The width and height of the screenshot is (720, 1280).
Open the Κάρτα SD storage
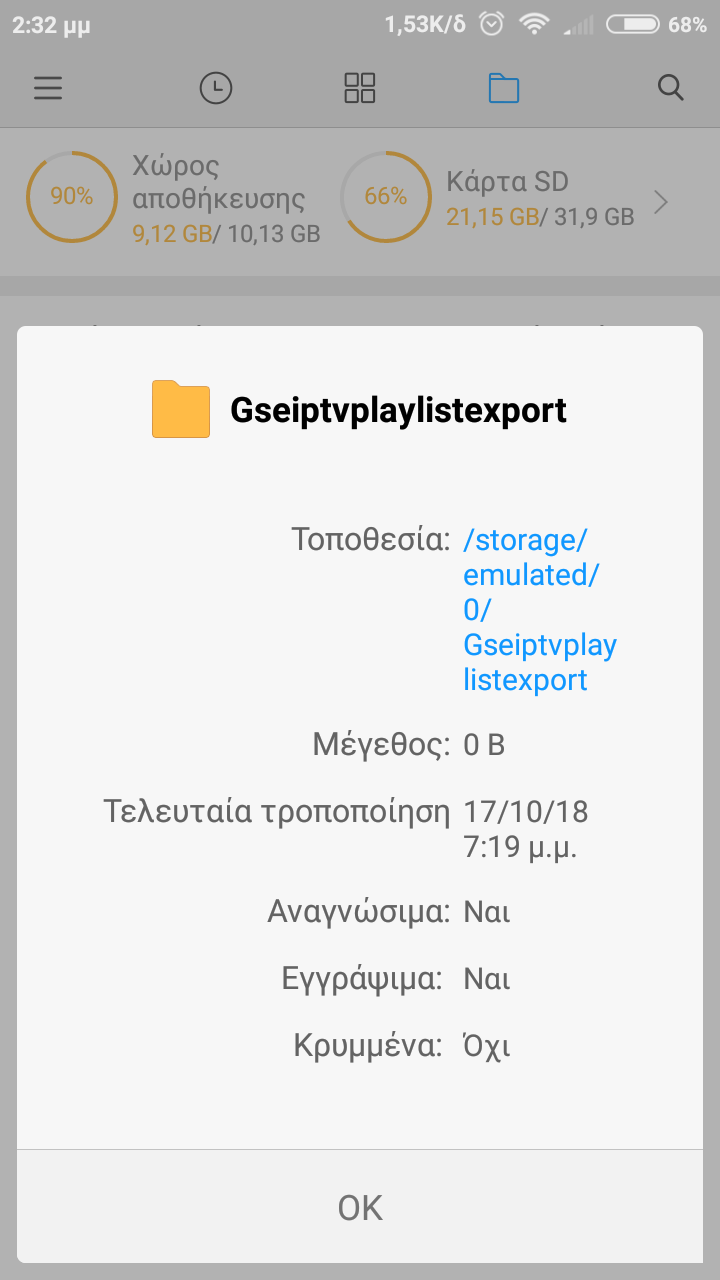[x=488, y=198]
